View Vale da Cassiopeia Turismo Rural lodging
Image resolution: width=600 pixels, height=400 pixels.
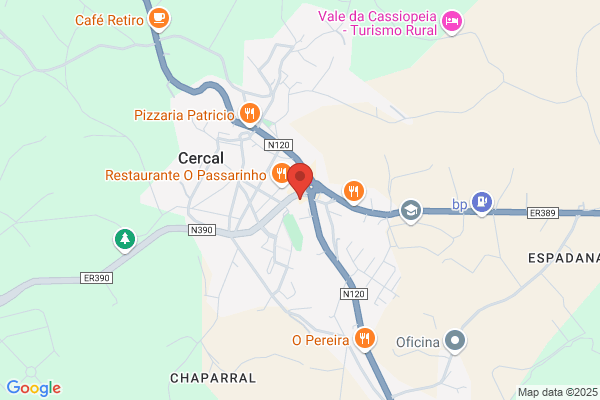point(452,22)
